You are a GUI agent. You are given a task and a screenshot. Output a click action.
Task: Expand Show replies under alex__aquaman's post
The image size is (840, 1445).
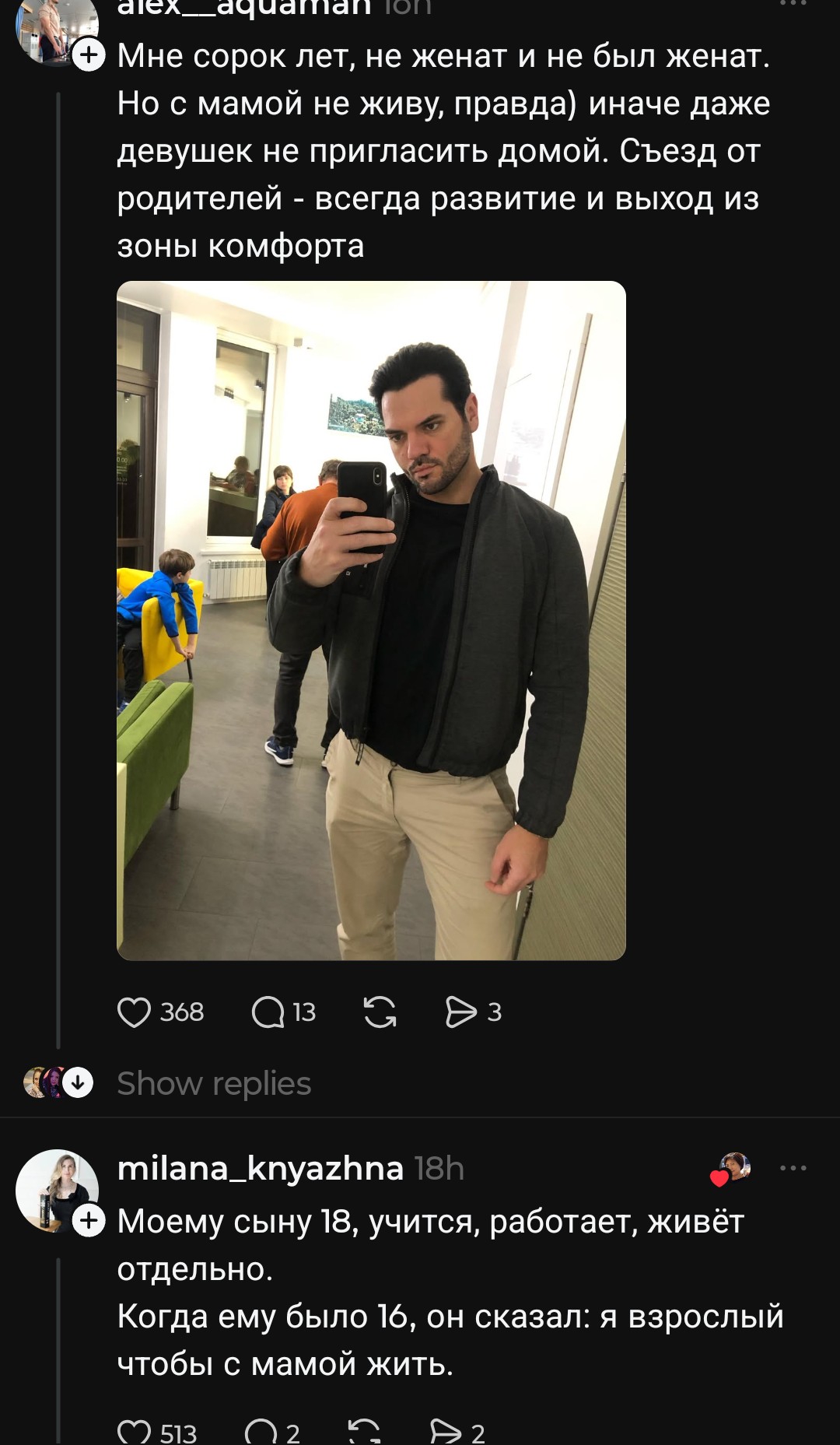click(x=214, y=1083)
